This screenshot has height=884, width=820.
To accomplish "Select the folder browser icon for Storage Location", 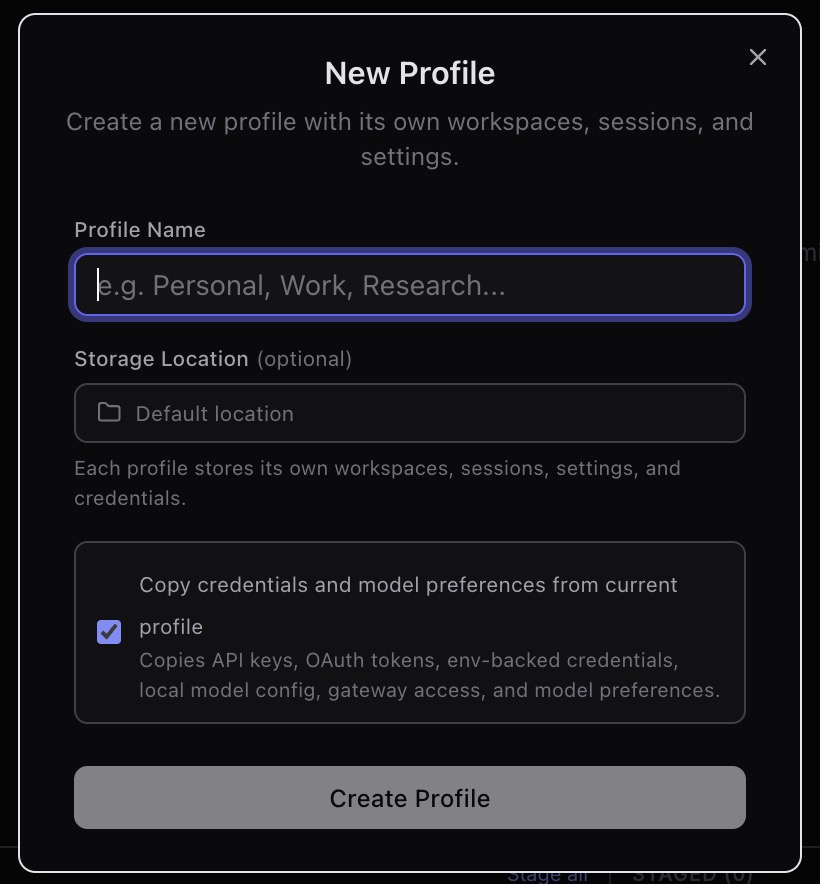I will (x=109, y=412).
